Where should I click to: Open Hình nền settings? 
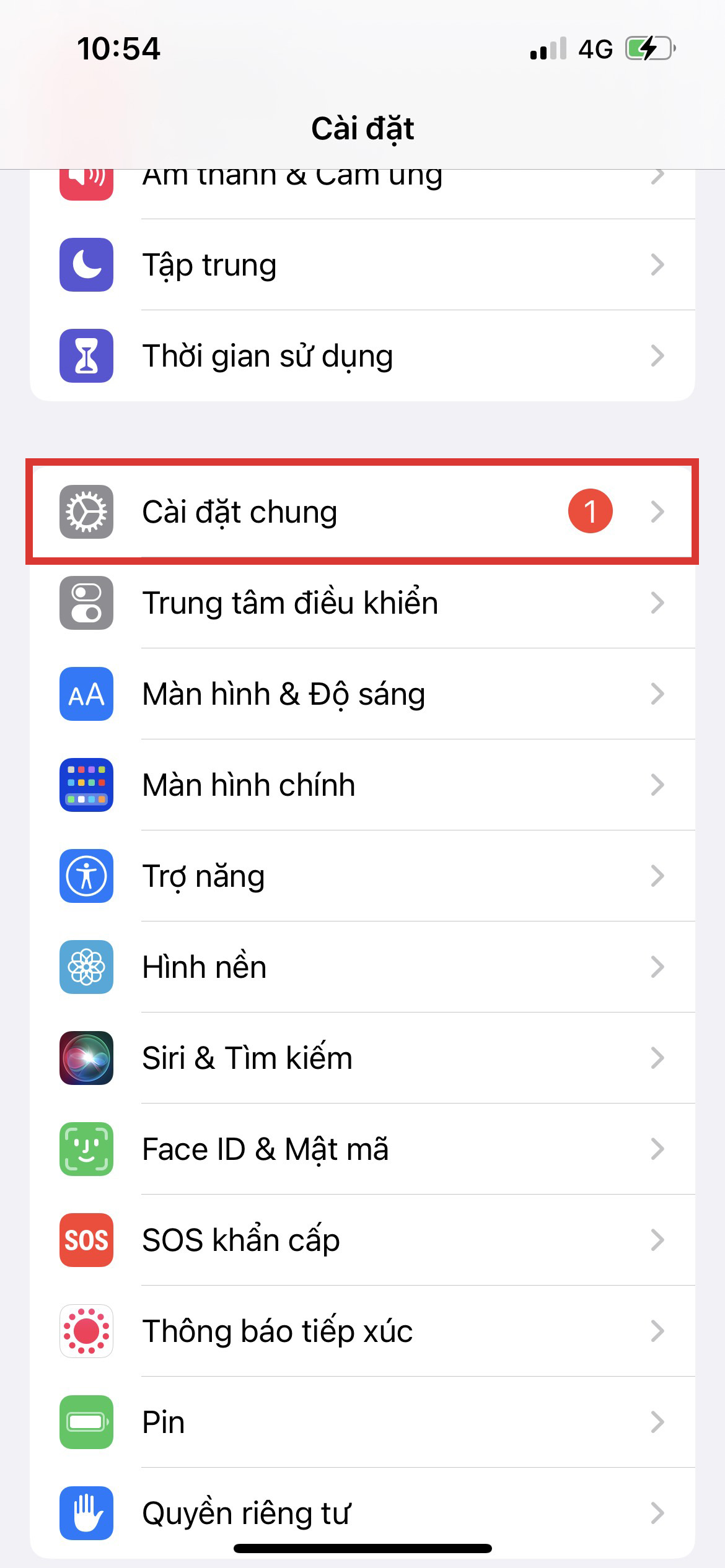coord(362,967)
